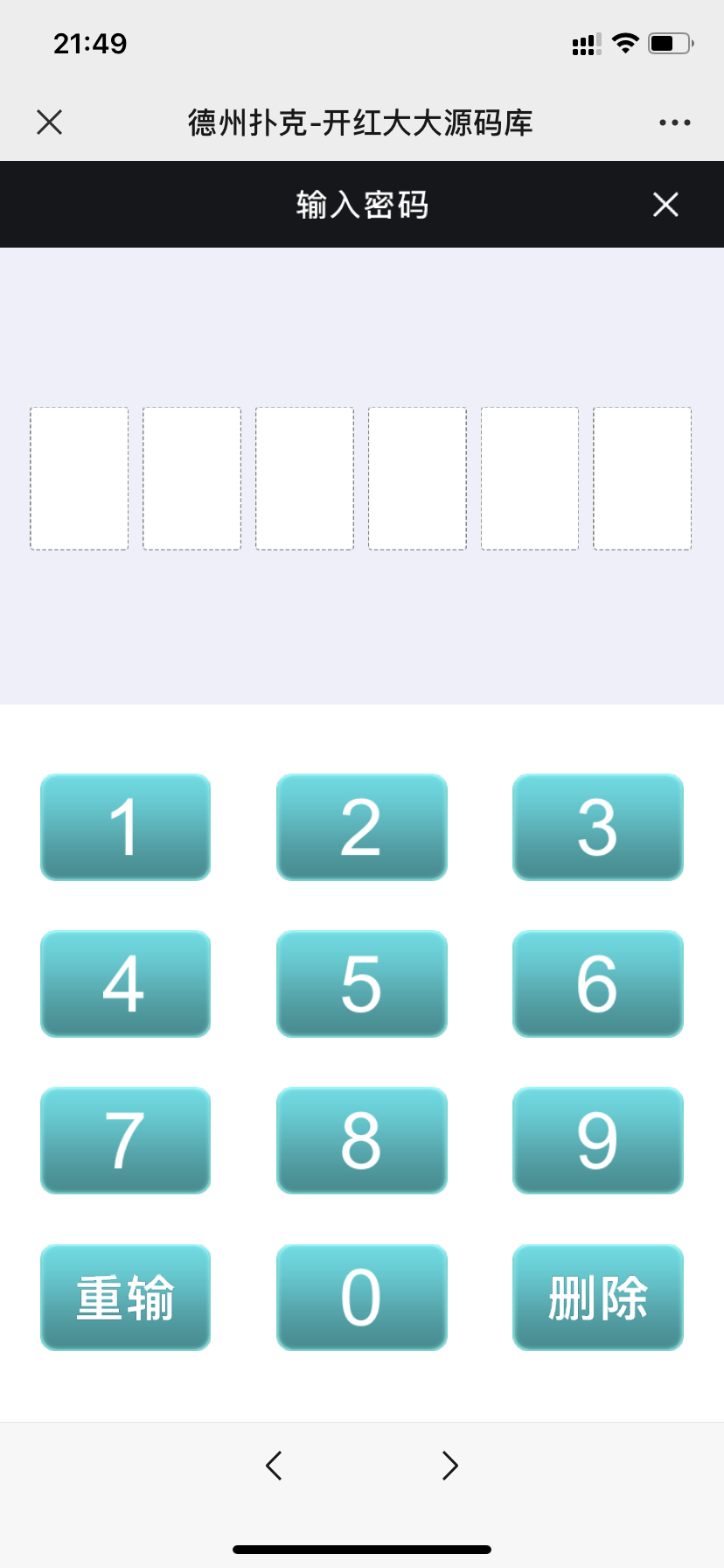Tap keypad number 8
Image resolution: width=724 pixels, height=1568 pixels.
pos(361,1140)
